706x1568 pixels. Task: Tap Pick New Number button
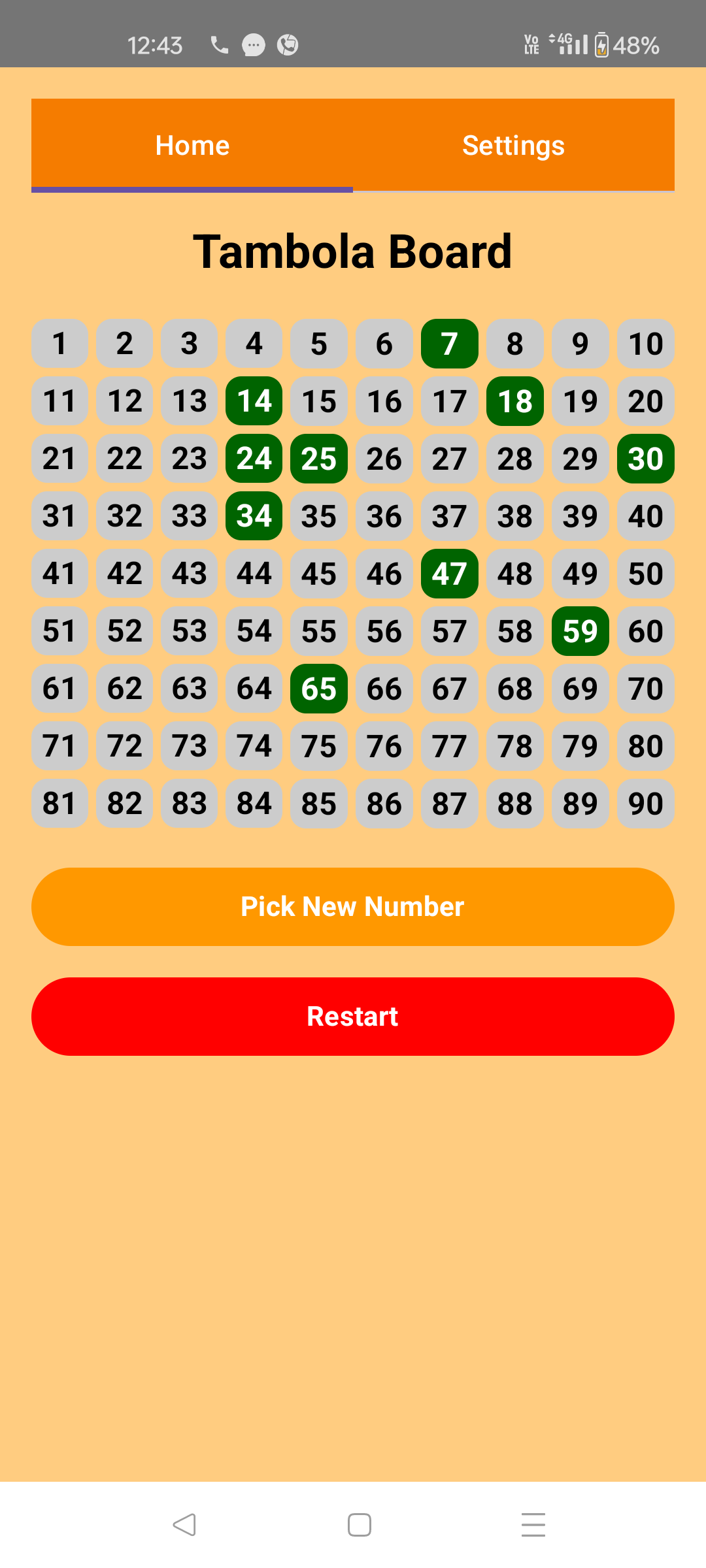353,907
